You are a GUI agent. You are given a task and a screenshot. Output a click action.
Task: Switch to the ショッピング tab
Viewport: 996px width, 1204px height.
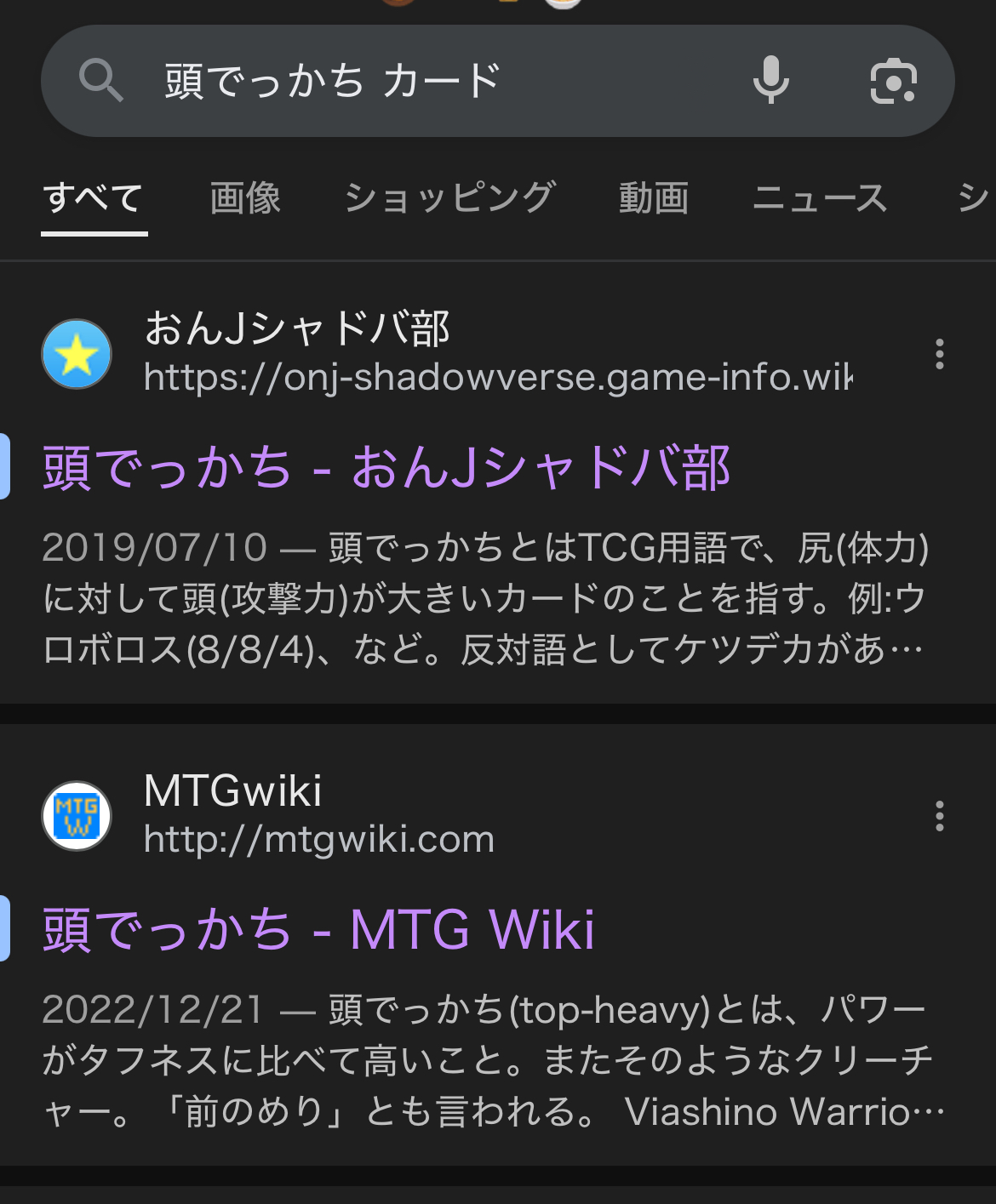[449, 198]
